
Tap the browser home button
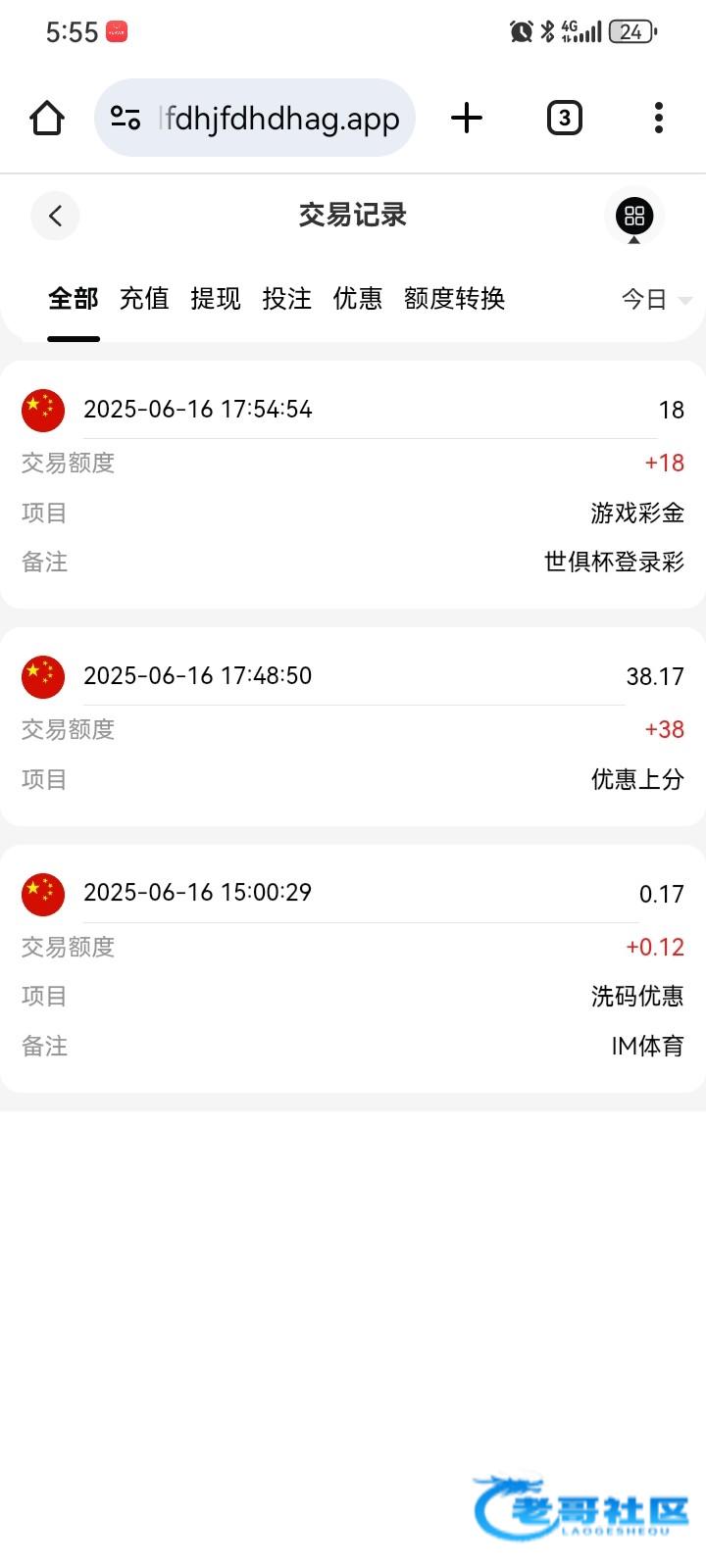click(x=47, y=118)
